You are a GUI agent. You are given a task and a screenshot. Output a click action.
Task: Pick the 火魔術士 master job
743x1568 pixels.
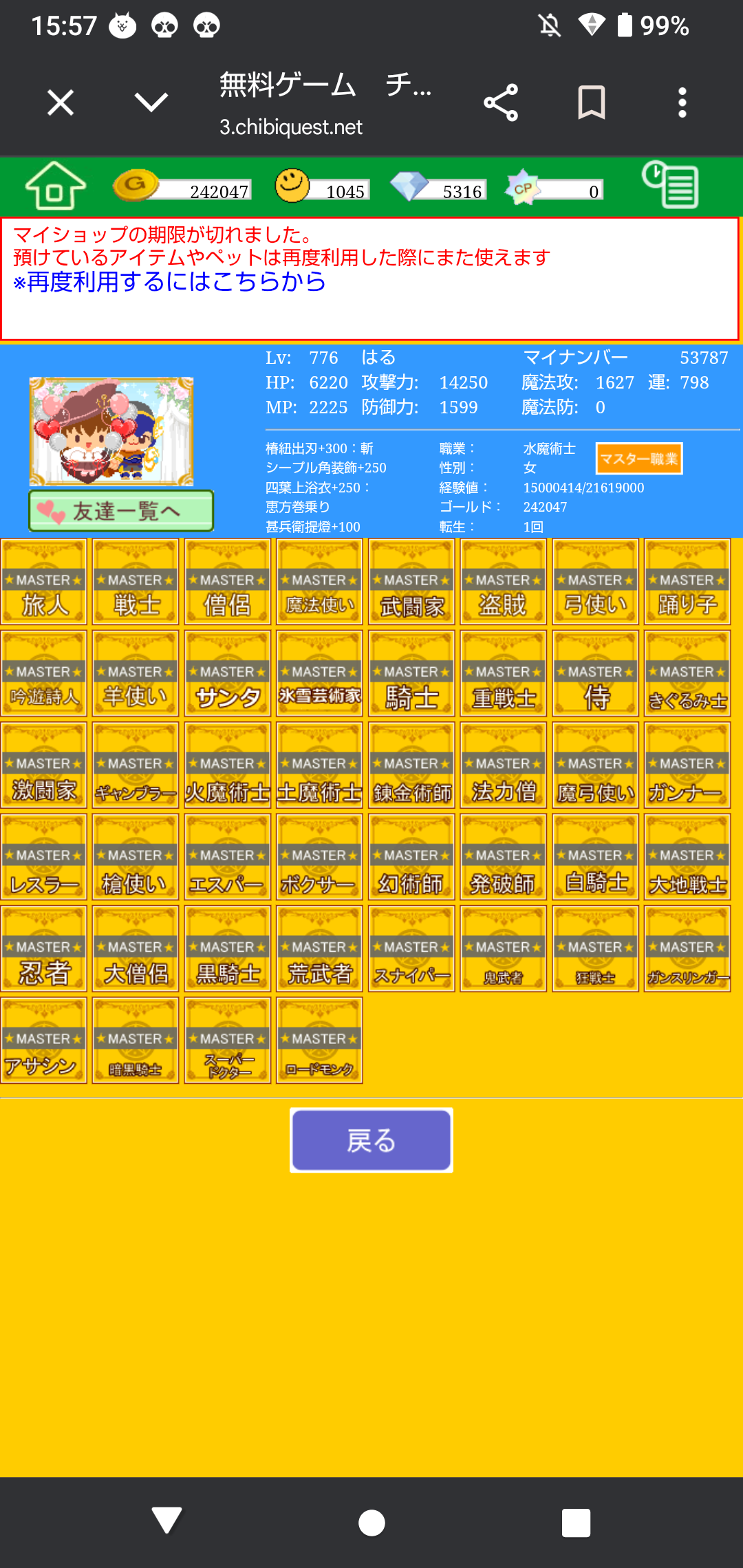tap(228, 765)
